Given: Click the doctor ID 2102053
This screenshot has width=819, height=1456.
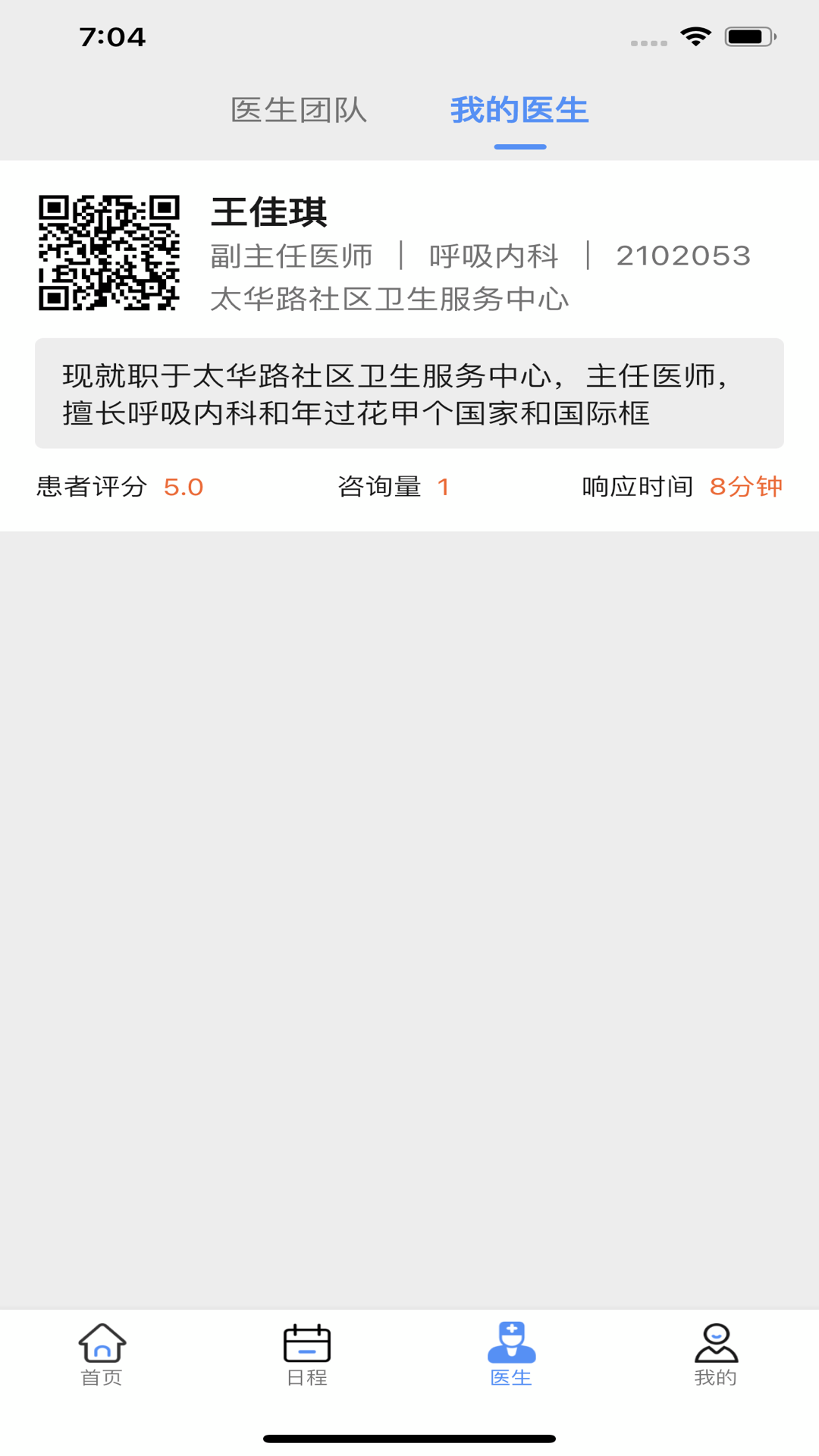Looking at the screenshot, I should 683,256.
